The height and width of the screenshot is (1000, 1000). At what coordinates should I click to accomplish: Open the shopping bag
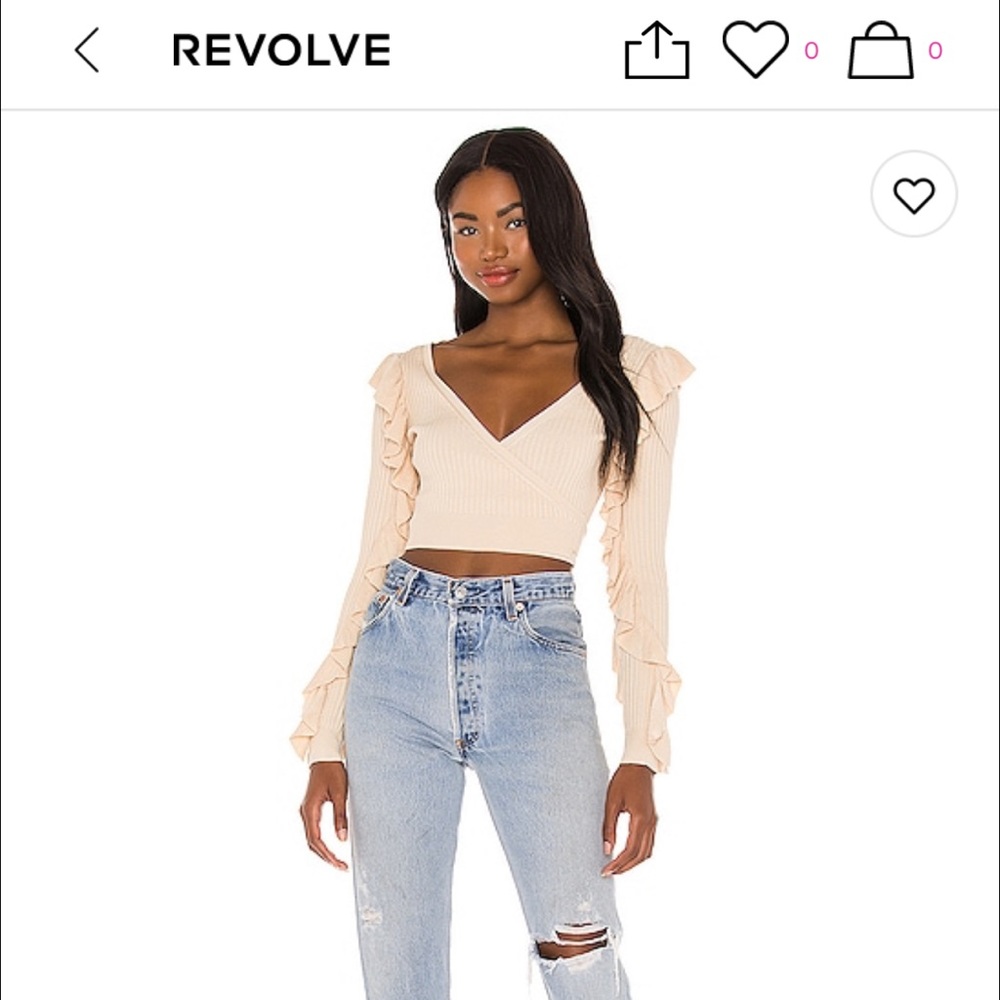880,50
